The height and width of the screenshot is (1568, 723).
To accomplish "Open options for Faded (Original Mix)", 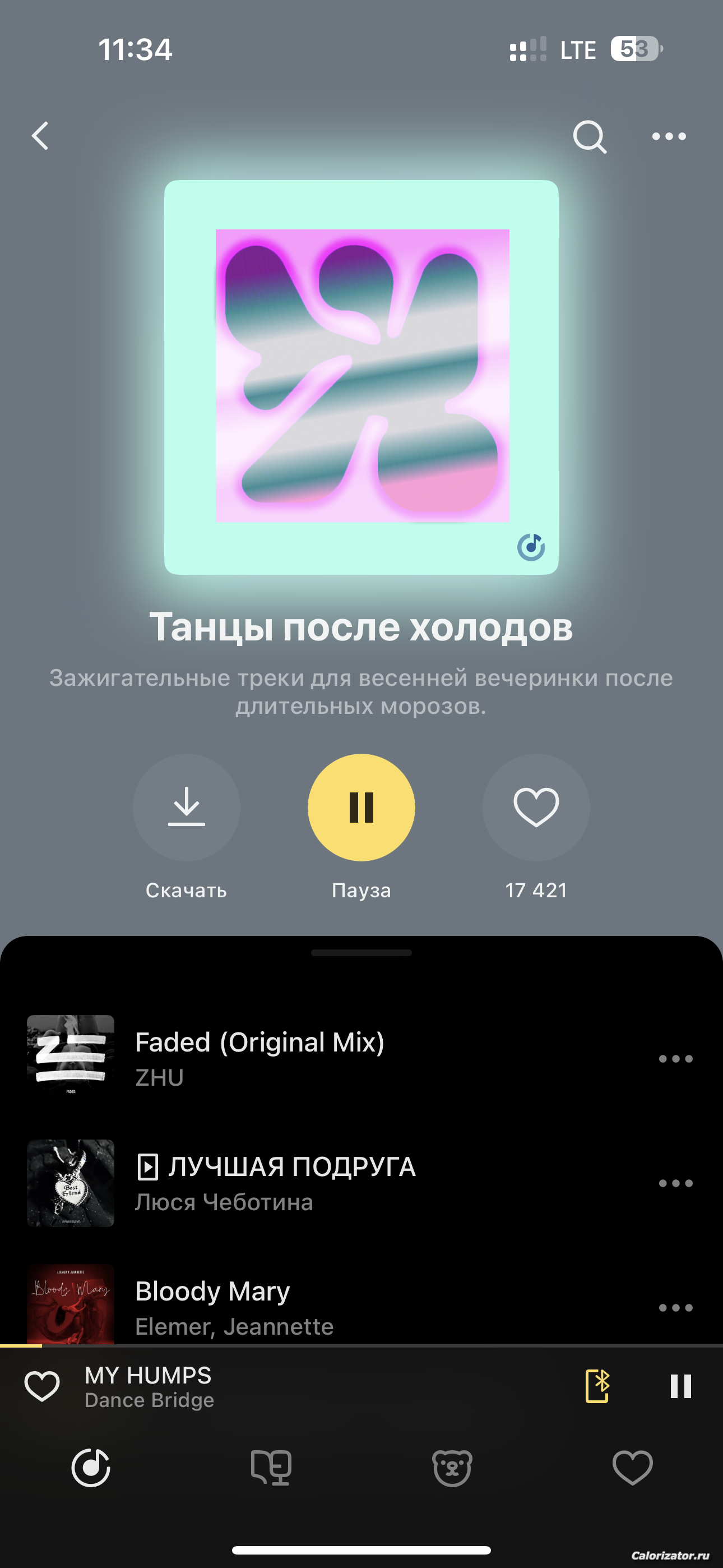I will click(x=675, y=1059).
